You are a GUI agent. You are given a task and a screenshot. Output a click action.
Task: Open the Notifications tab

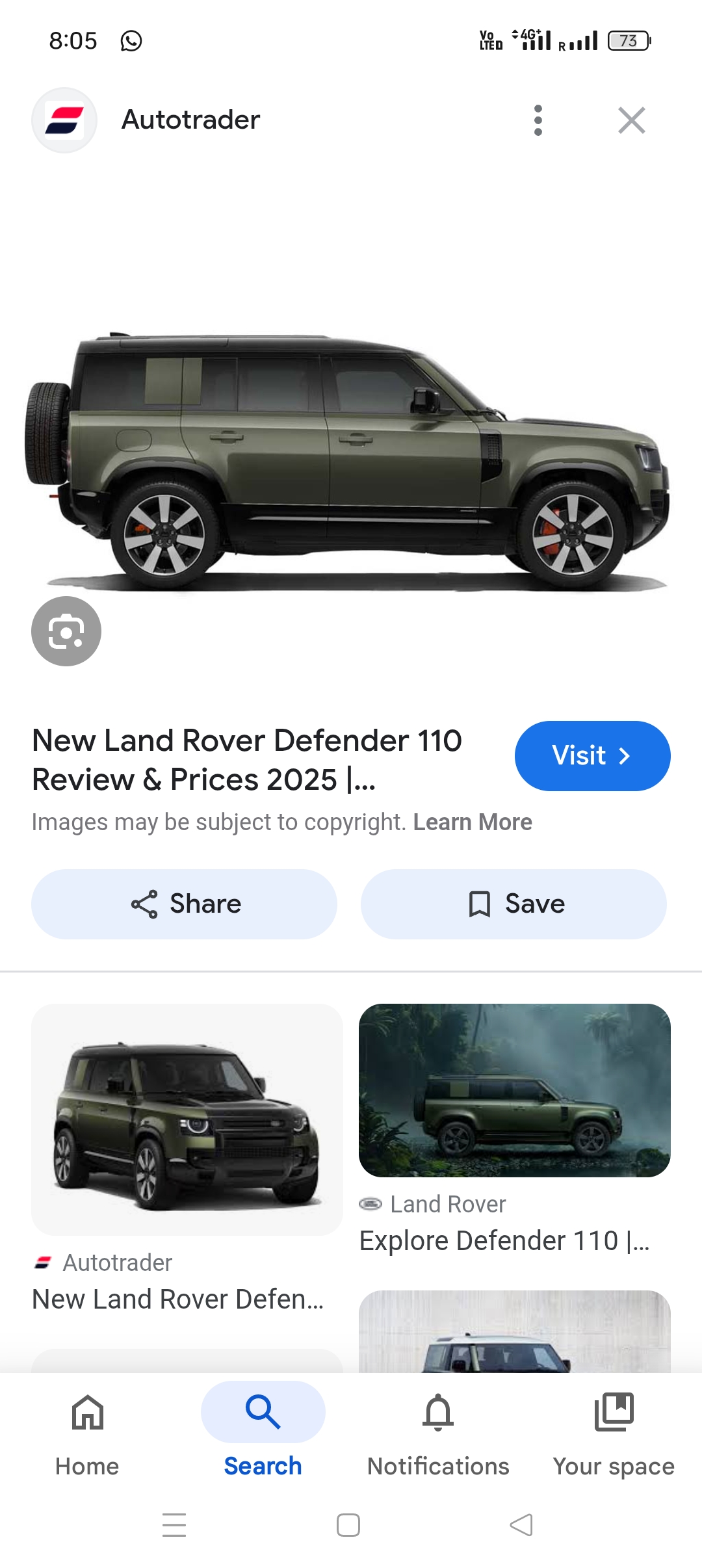[438, 1430]
